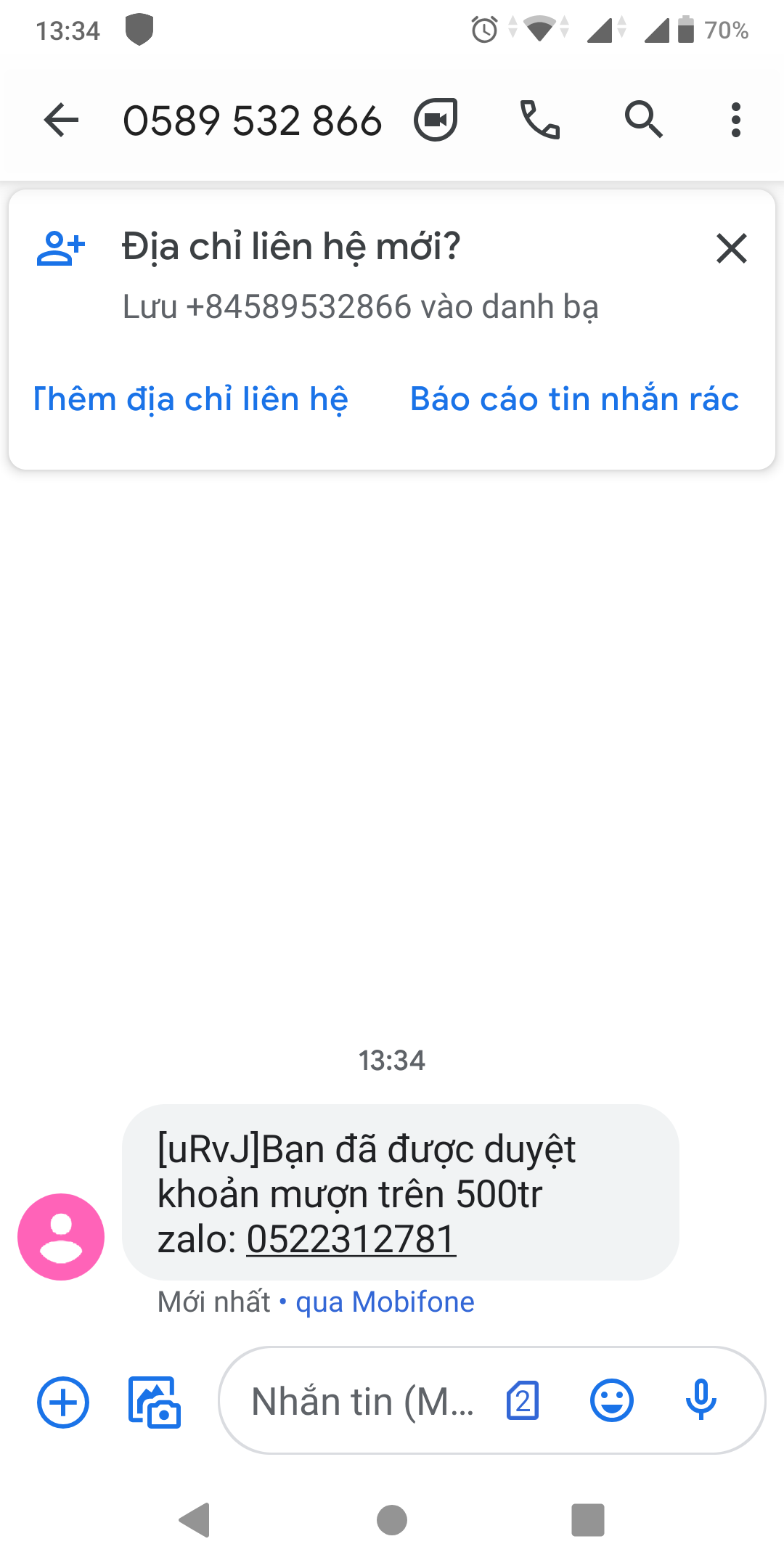This screenshot has height=1568, width=784.
Task: Start a video call with 0589 532 866
Action: pyautogui.click(x=436, y=120)
